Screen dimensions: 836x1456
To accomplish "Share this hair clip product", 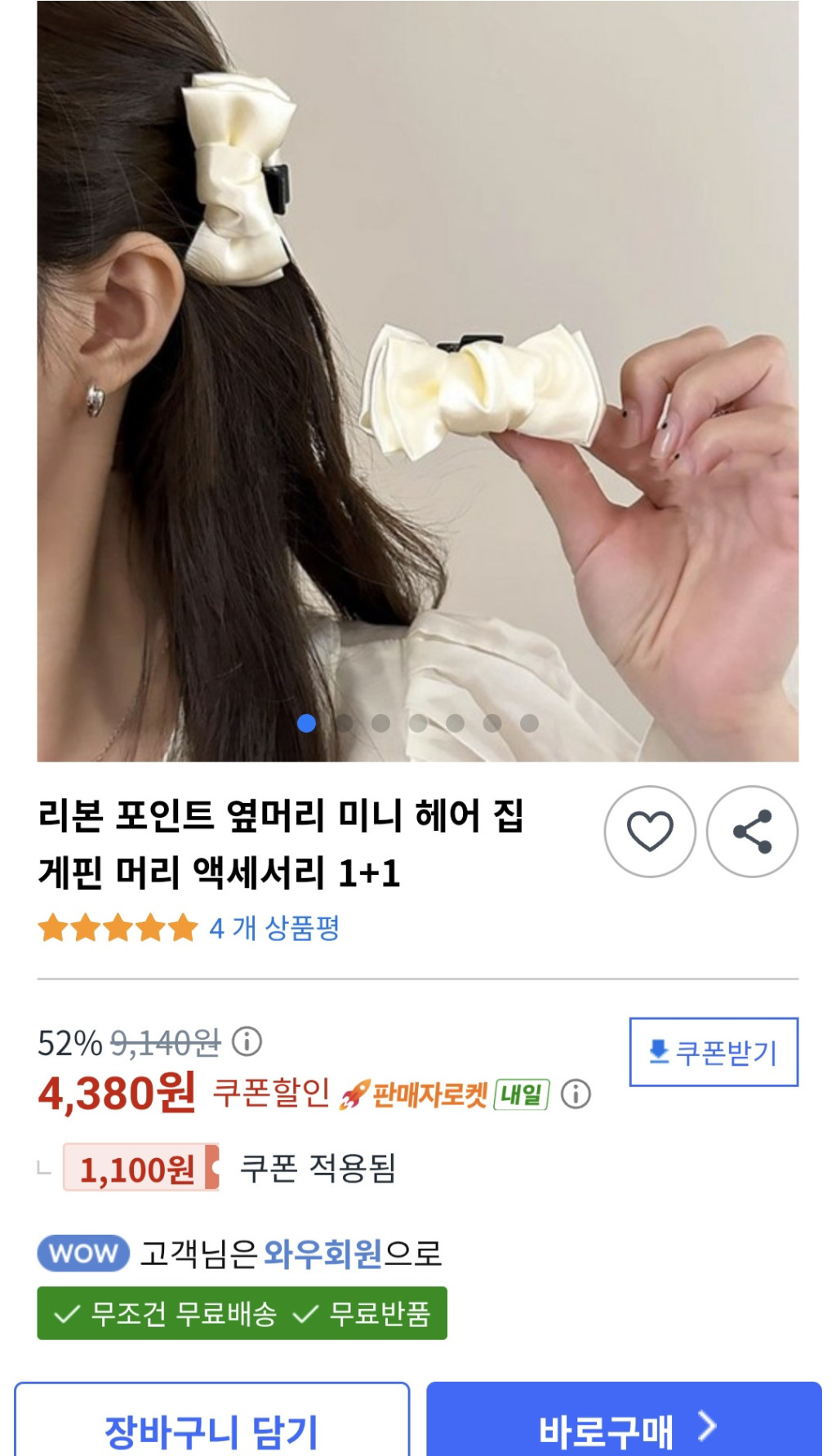I will point(752,832).
